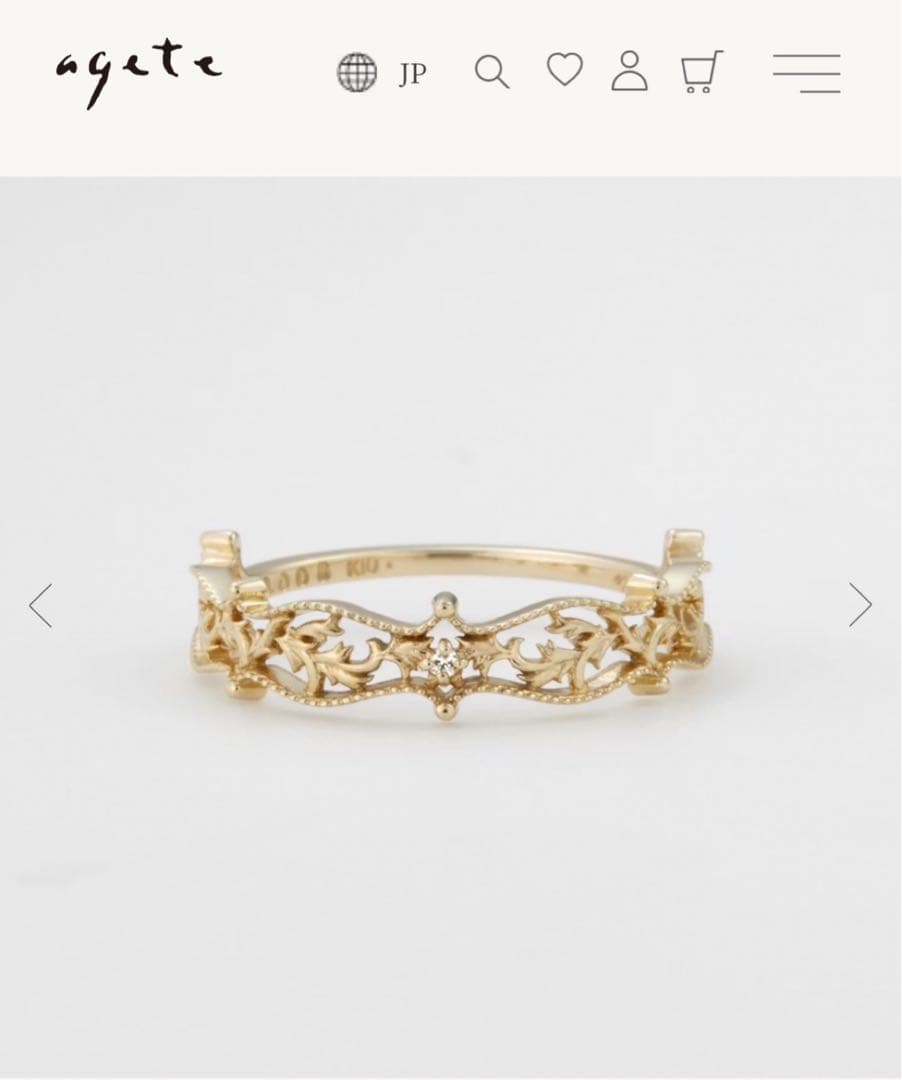Access your profile via the person icon

pyautogui.click(x=629, y=72)
